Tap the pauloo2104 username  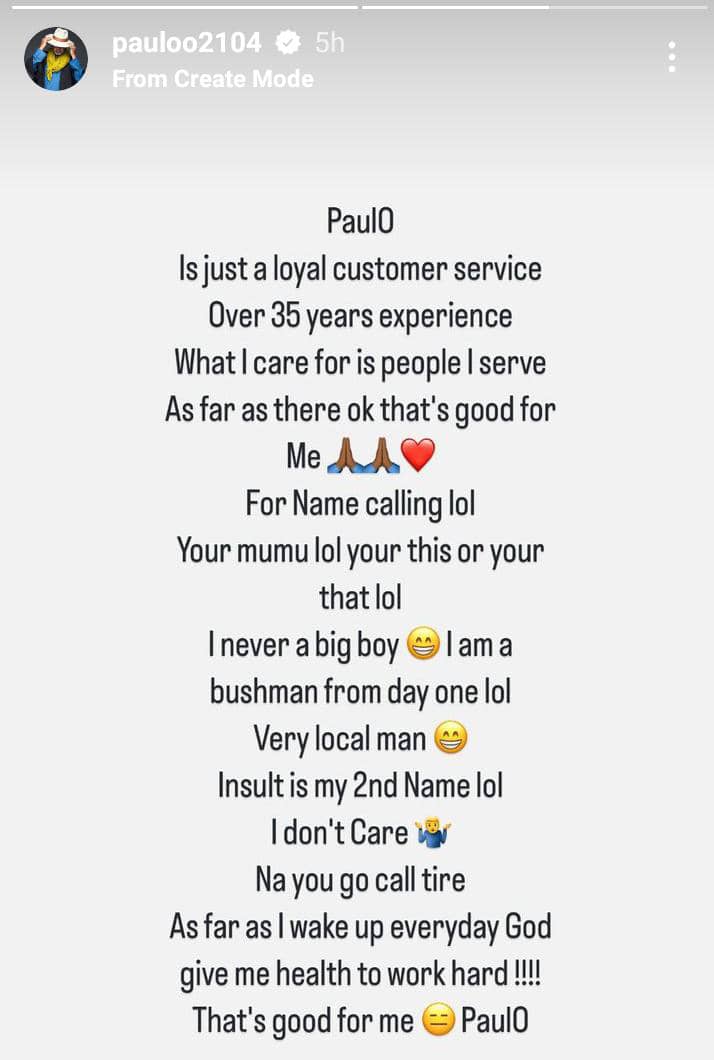click(186, 43)
